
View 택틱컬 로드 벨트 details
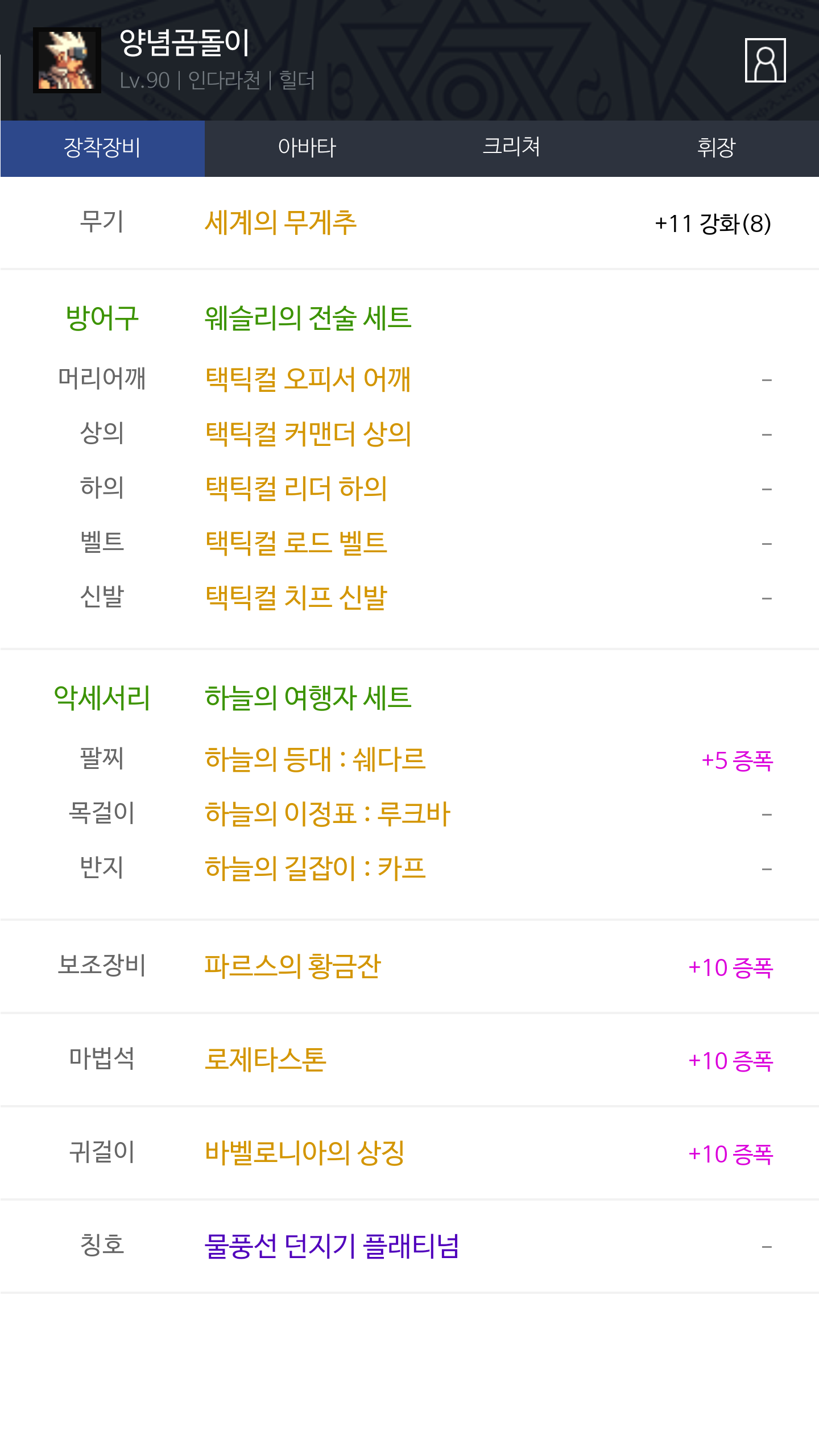pos(296,543)
